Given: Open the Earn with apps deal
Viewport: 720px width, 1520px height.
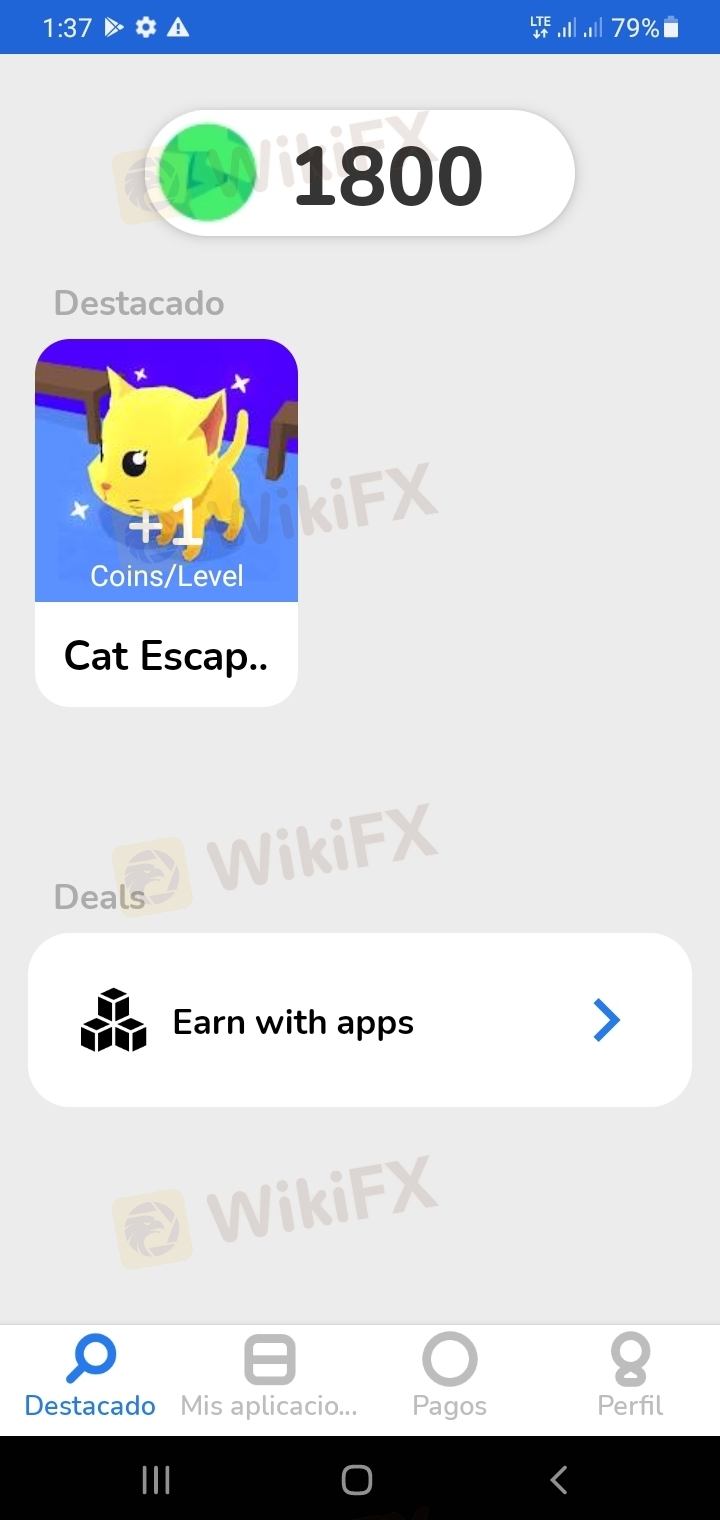Looking at the screenshot, I should (360, 1020).
